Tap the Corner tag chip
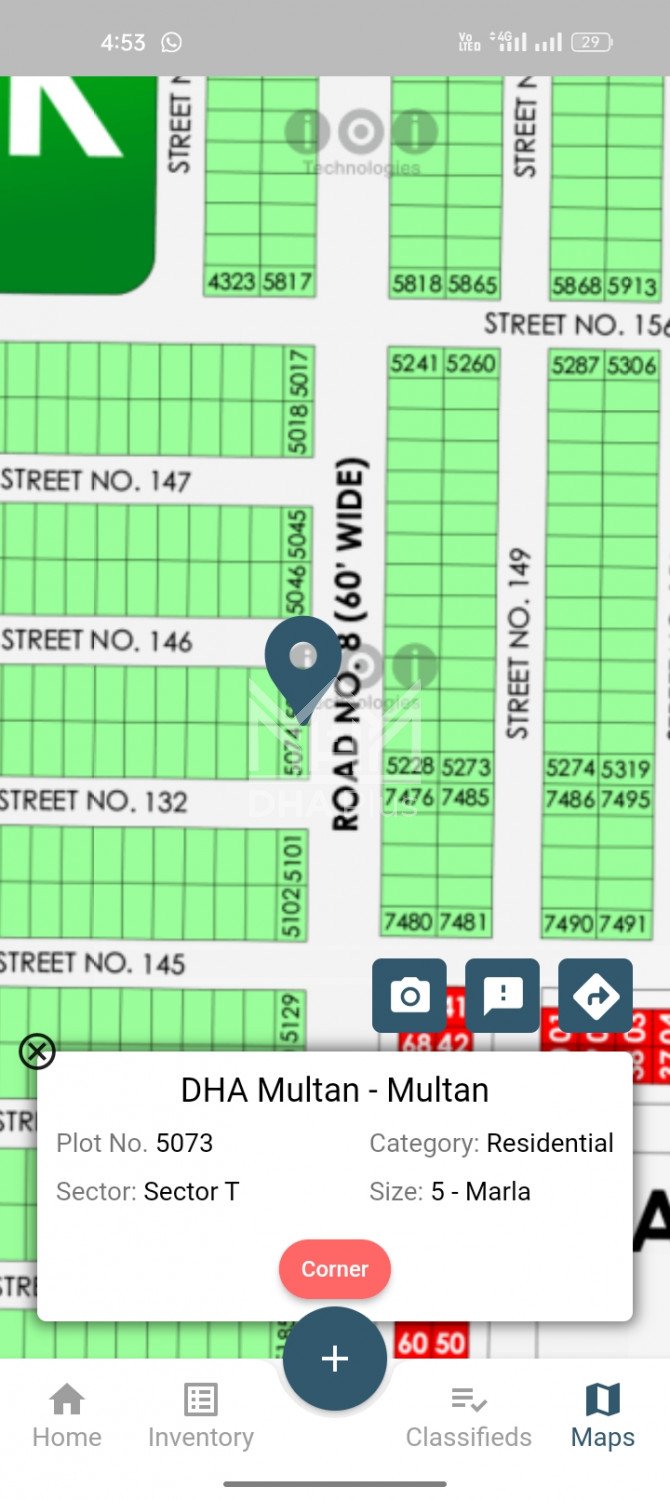This screenshot has height=1500, width=670. pos(335,1268)
